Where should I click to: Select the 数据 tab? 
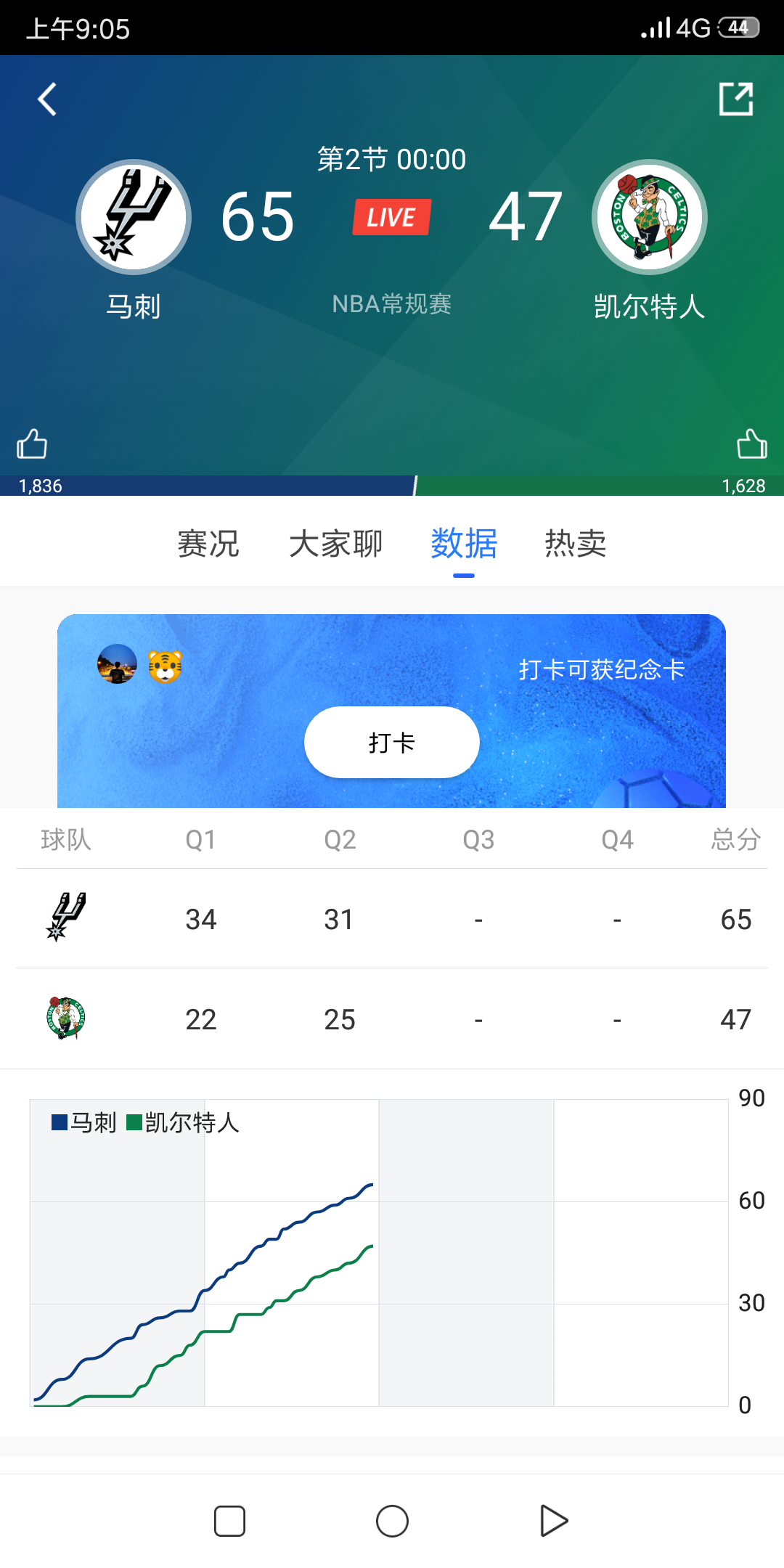pyautogui.click(x=464, y=544)
